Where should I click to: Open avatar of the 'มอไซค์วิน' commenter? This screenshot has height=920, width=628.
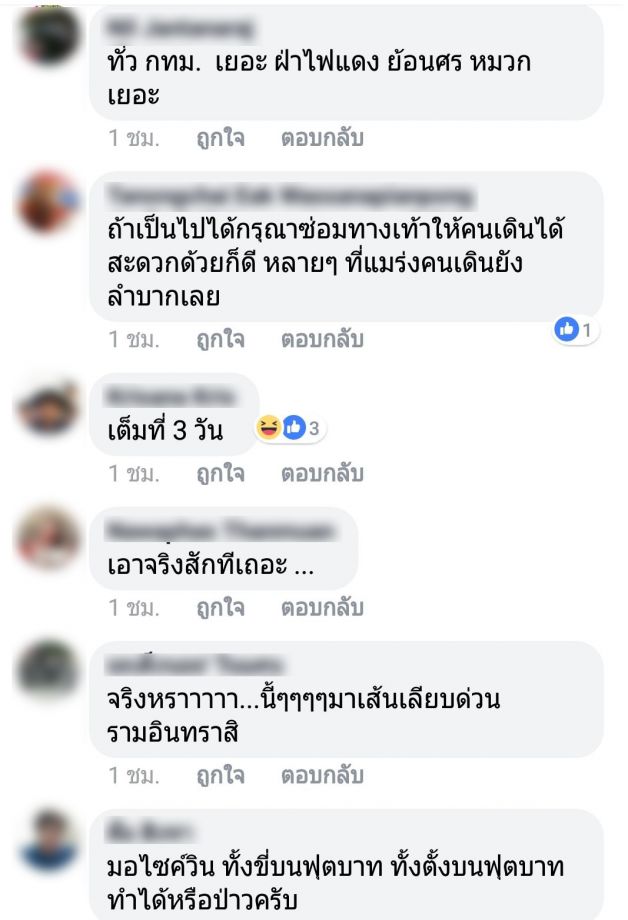coord(49,842)
